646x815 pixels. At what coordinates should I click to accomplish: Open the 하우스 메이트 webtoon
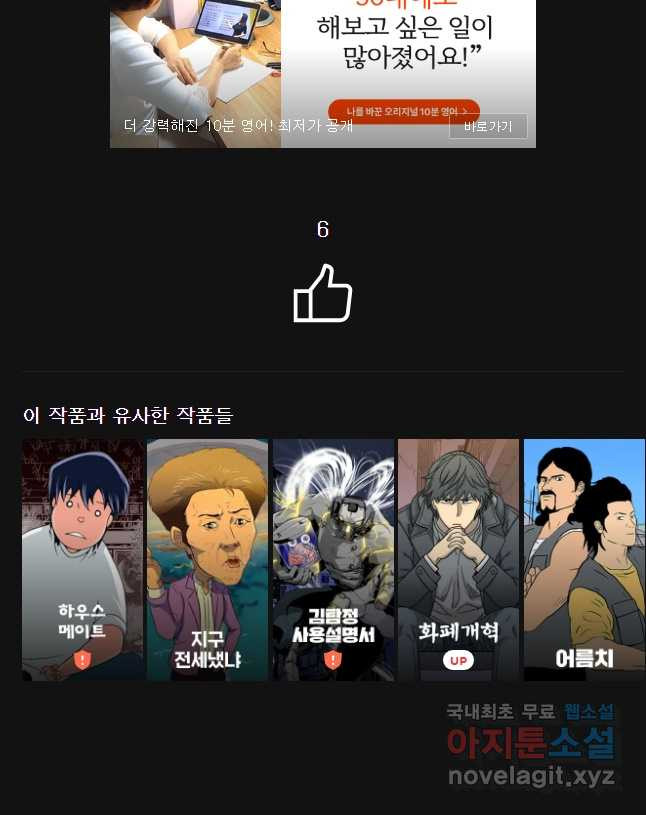(83, 559)
